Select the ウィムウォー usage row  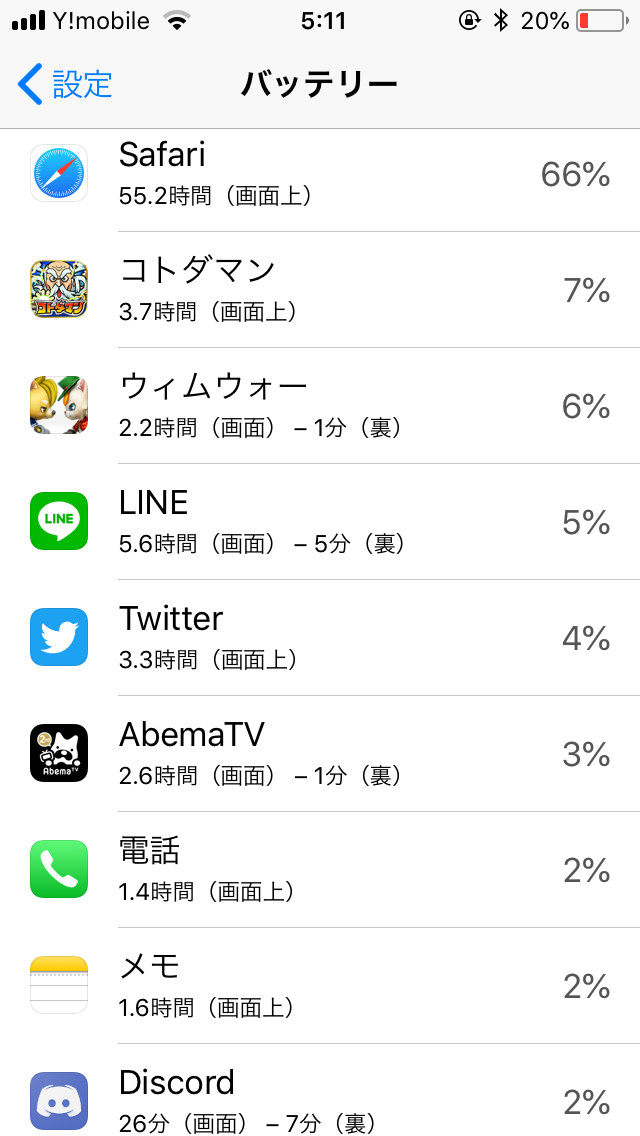click(x=320, y=406)
